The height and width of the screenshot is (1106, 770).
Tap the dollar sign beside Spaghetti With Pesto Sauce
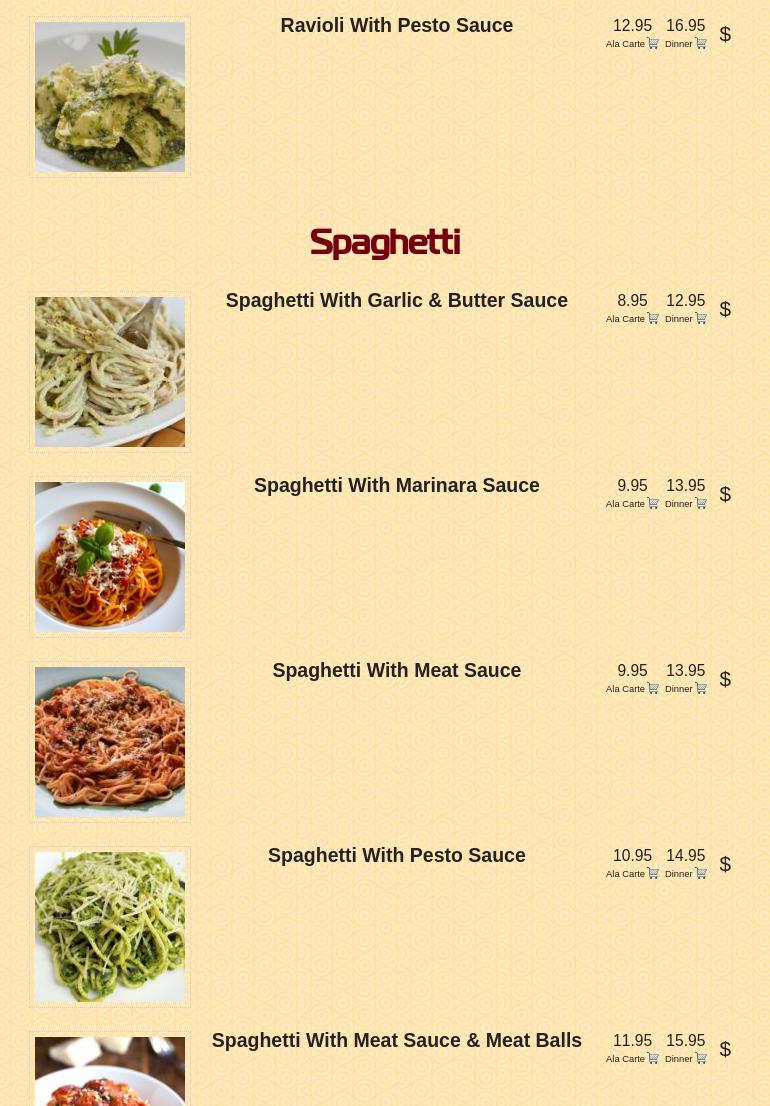click(725, 864)
